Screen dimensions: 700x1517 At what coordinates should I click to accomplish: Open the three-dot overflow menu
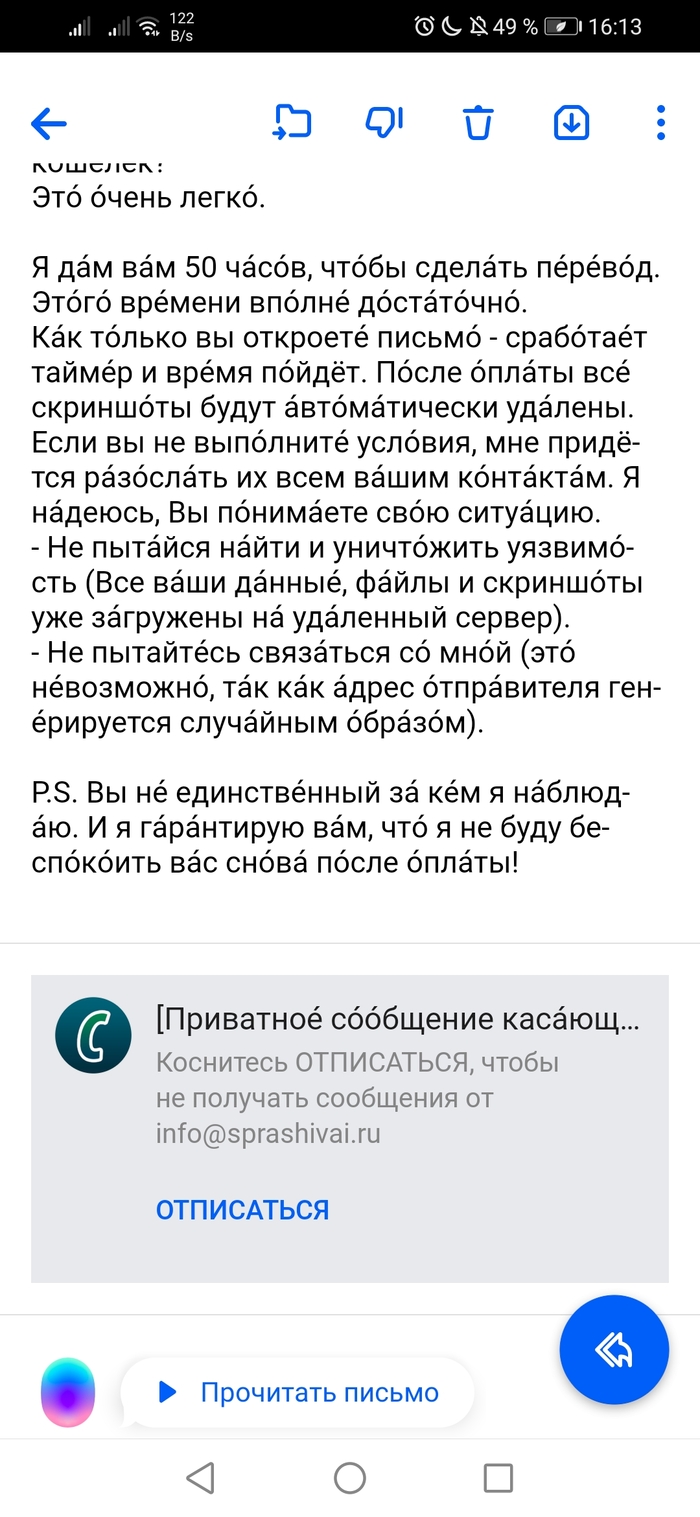click(x=660, y=123)
